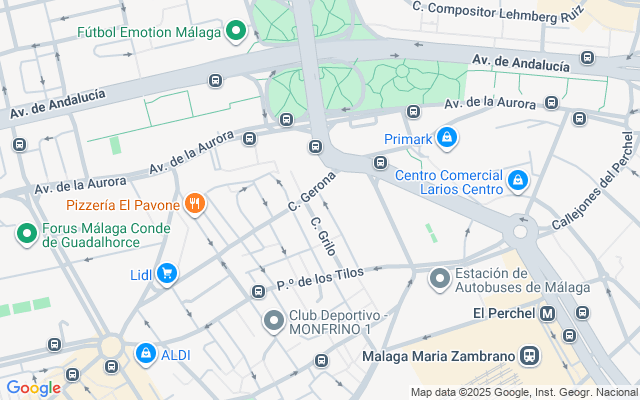
Task: Select the Malaga Maria Zambrano train station
Action: coord(529,355)
